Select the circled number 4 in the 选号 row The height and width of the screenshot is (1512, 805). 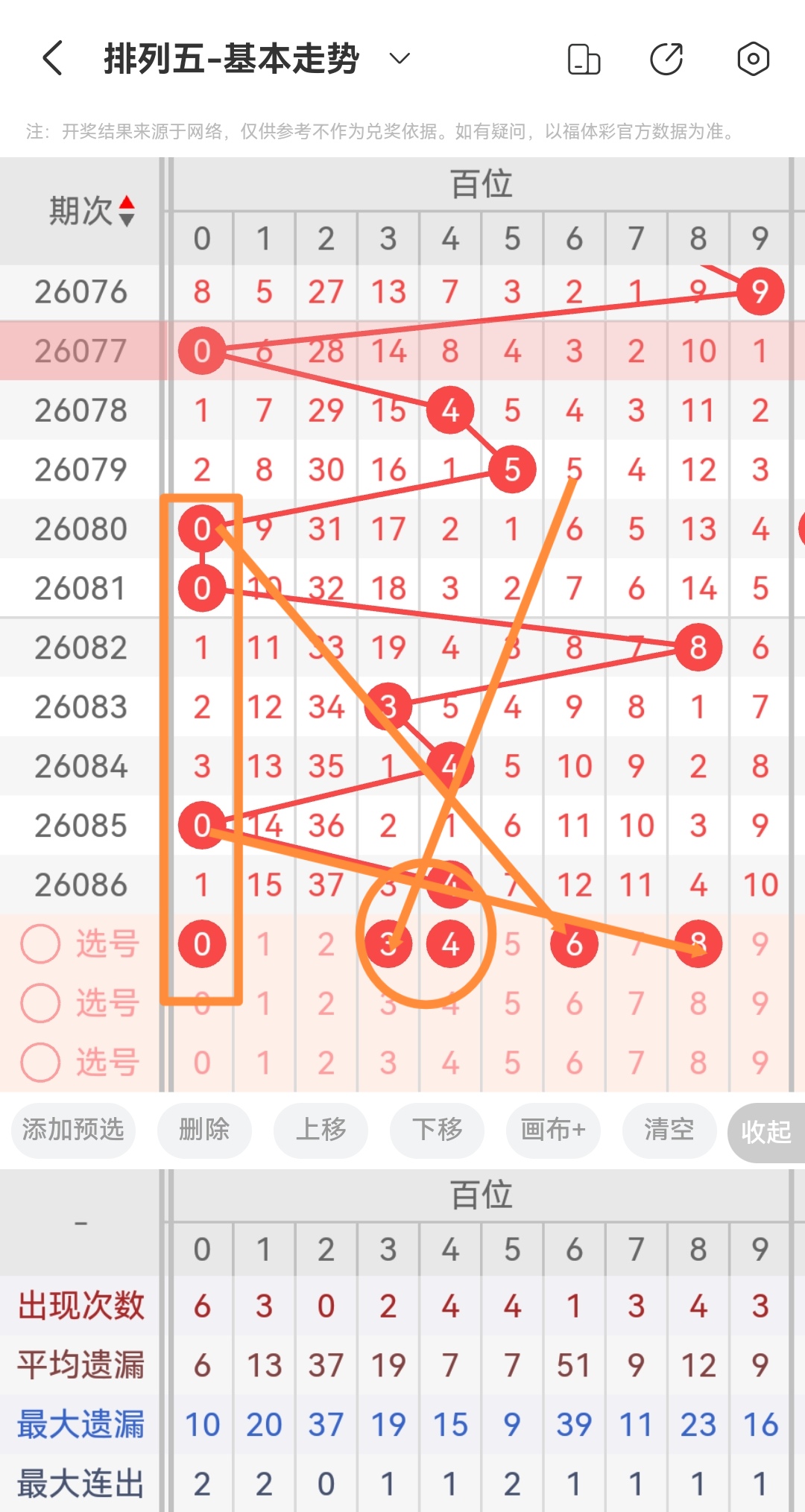tap(450, 943)
